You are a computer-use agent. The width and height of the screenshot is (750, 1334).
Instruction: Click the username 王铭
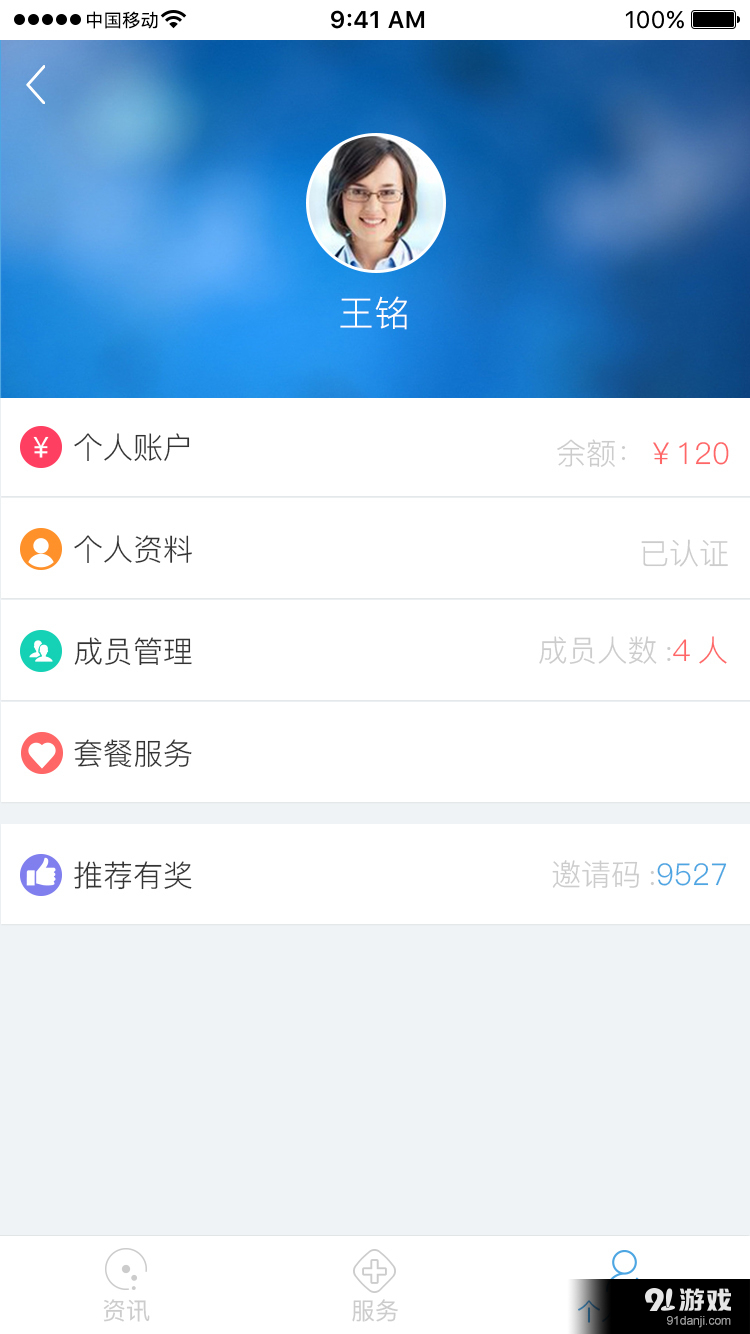tap(375, 313)
